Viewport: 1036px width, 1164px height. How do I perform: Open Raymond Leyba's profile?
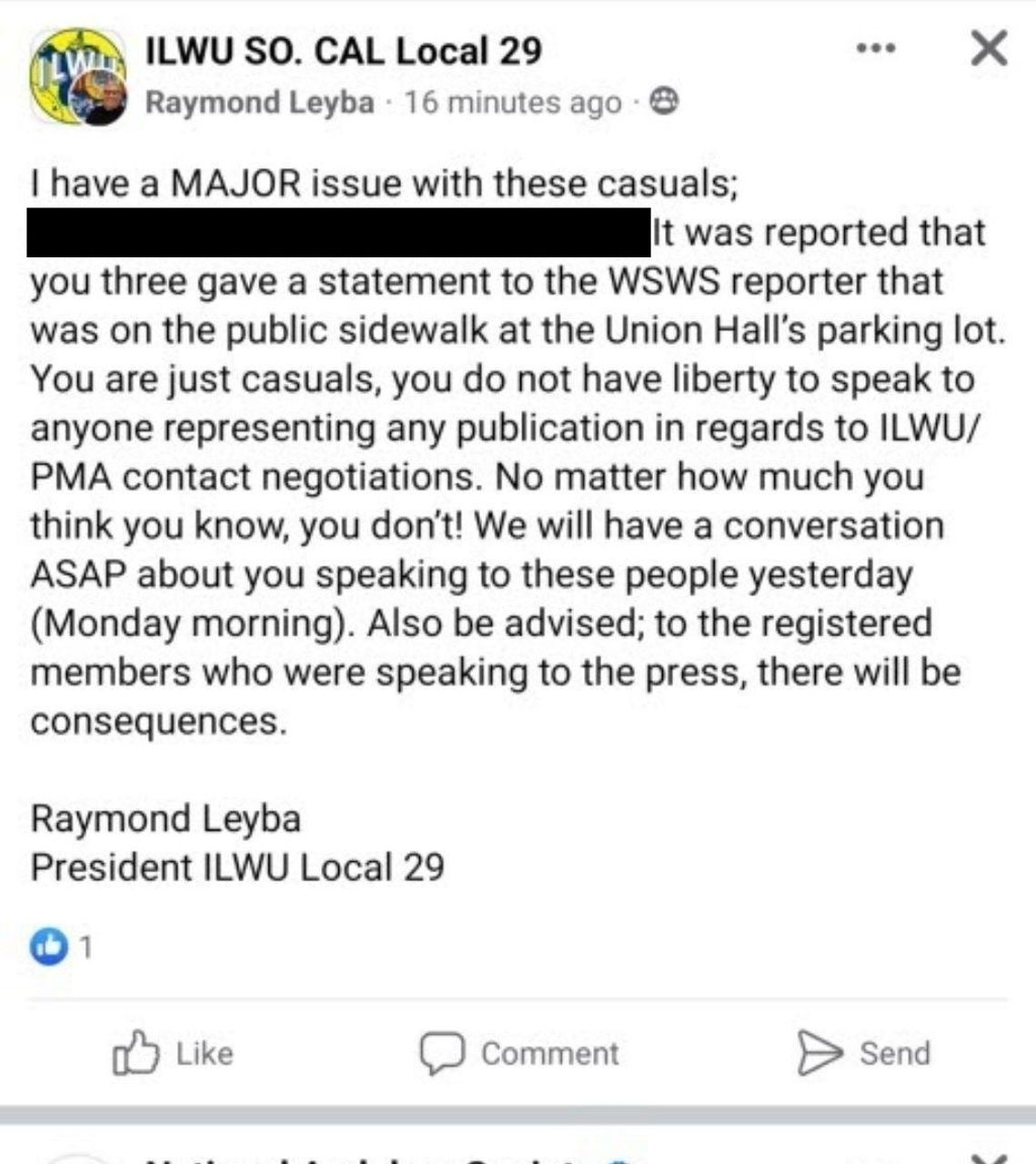(x=259, y=103)
